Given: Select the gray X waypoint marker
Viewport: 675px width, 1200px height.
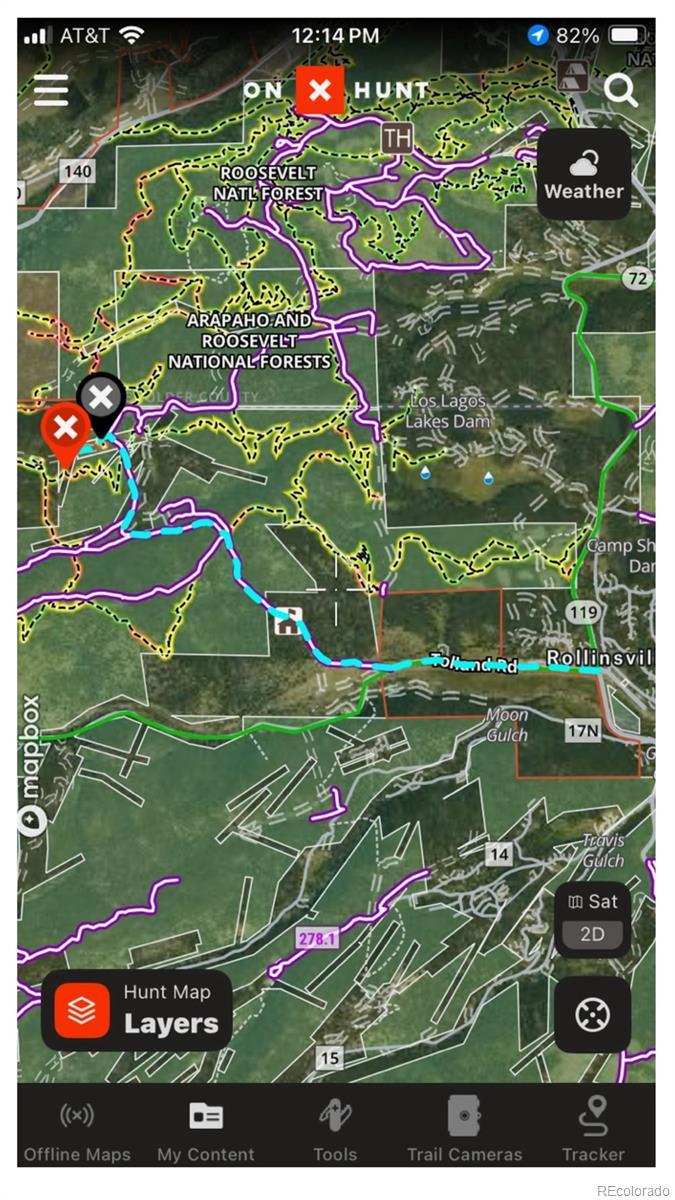Looking at the screenshot, I should click(100, 399).
